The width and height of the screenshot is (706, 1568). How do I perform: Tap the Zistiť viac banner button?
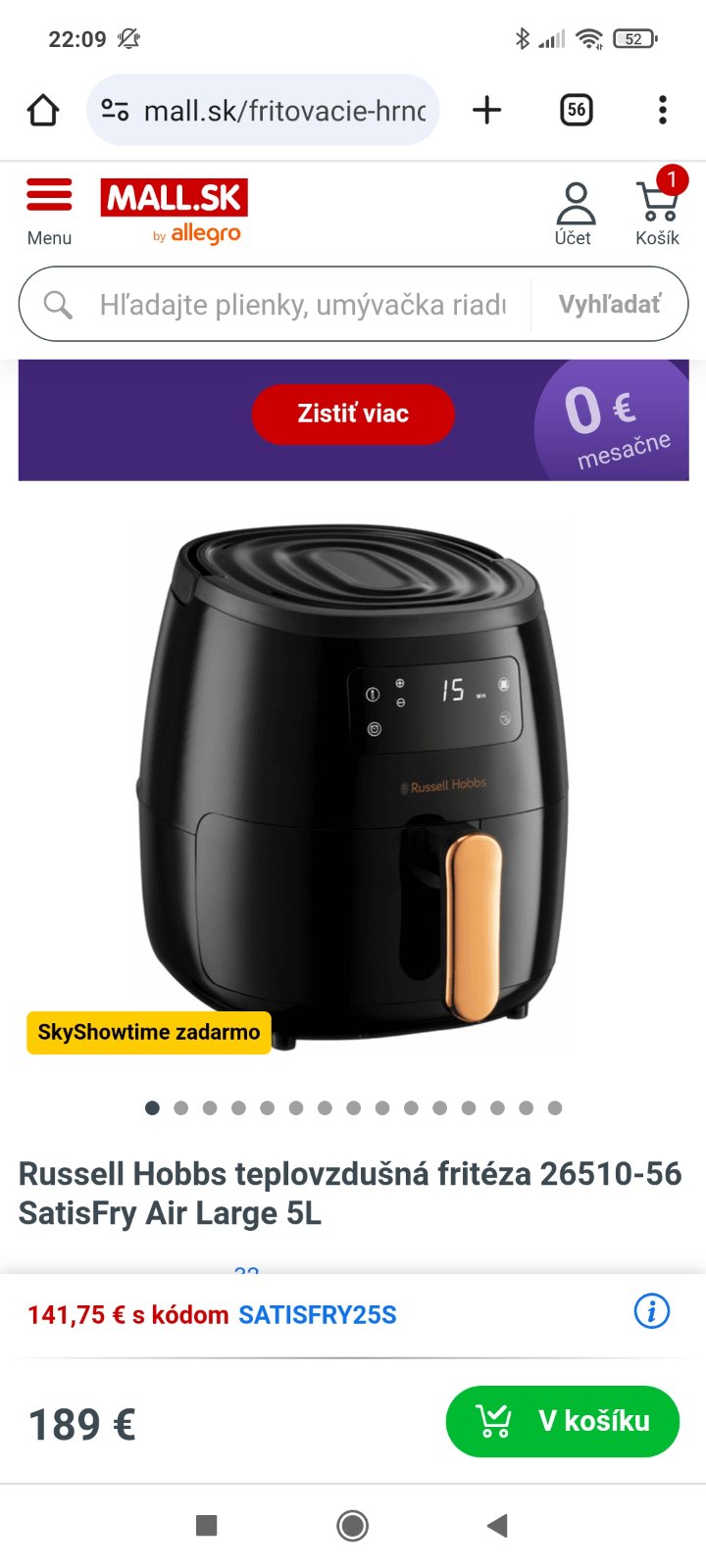[x=353, y=414]
